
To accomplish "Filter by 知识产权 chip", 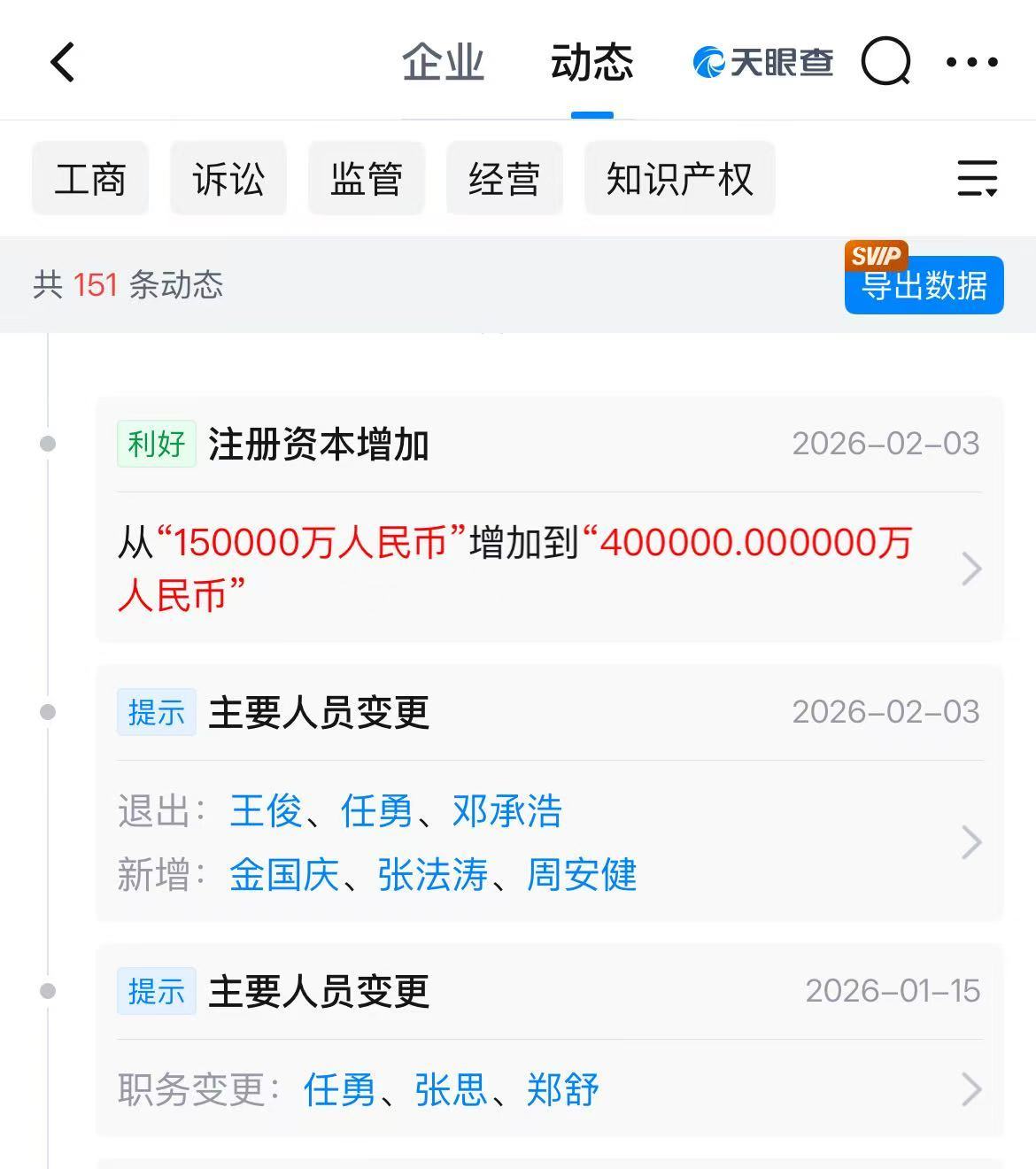I will [679, 179].
